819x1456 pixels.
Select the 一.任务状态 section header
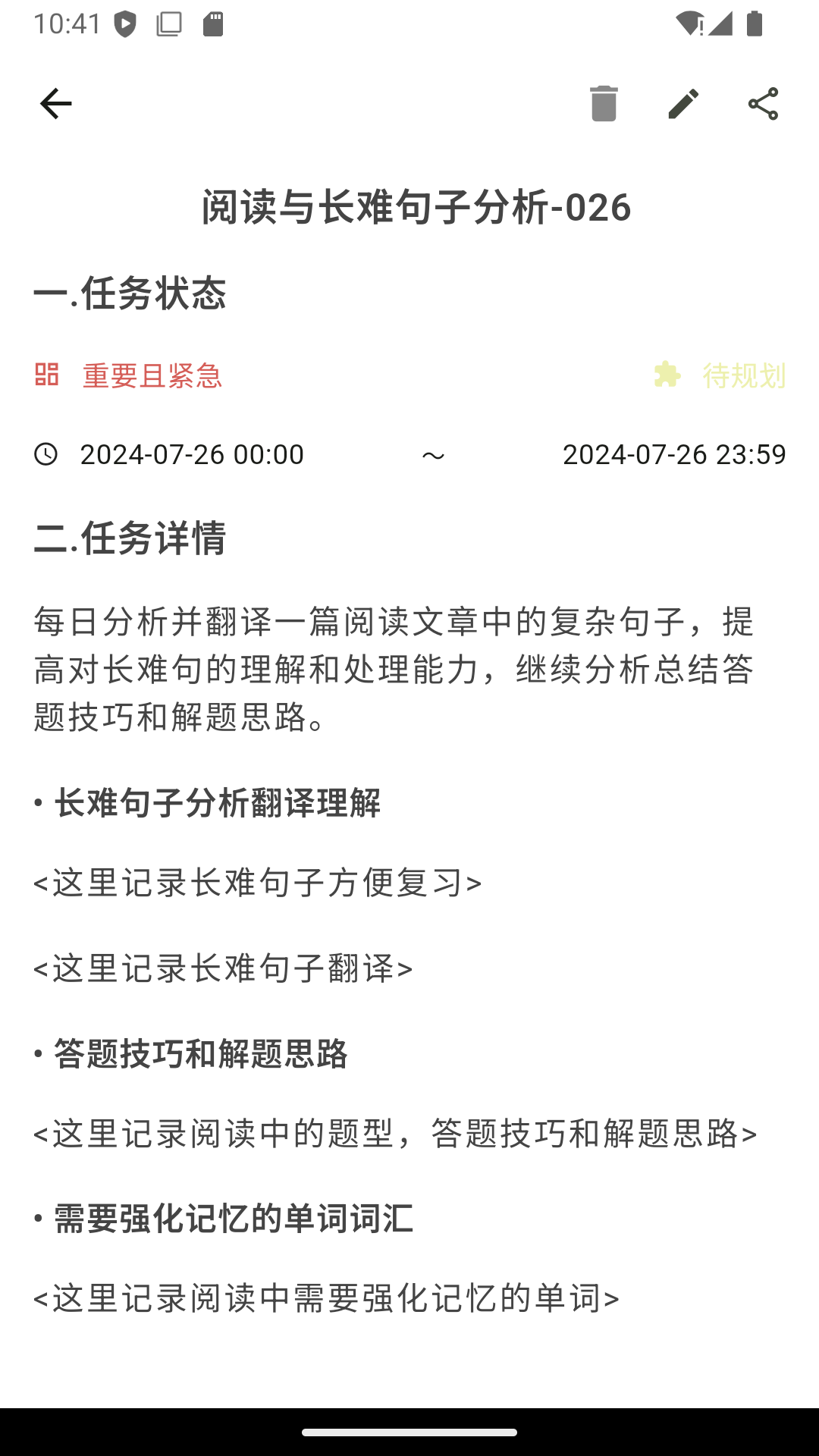click(x=133, y=295)
